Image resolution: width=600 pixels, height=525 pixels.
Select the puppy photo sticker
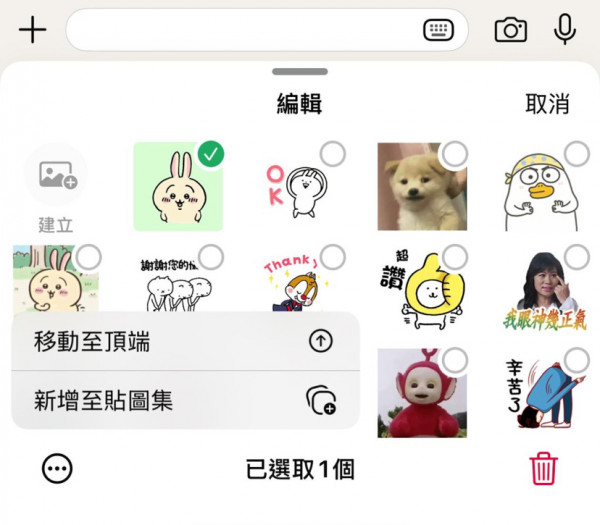point(422,187)
